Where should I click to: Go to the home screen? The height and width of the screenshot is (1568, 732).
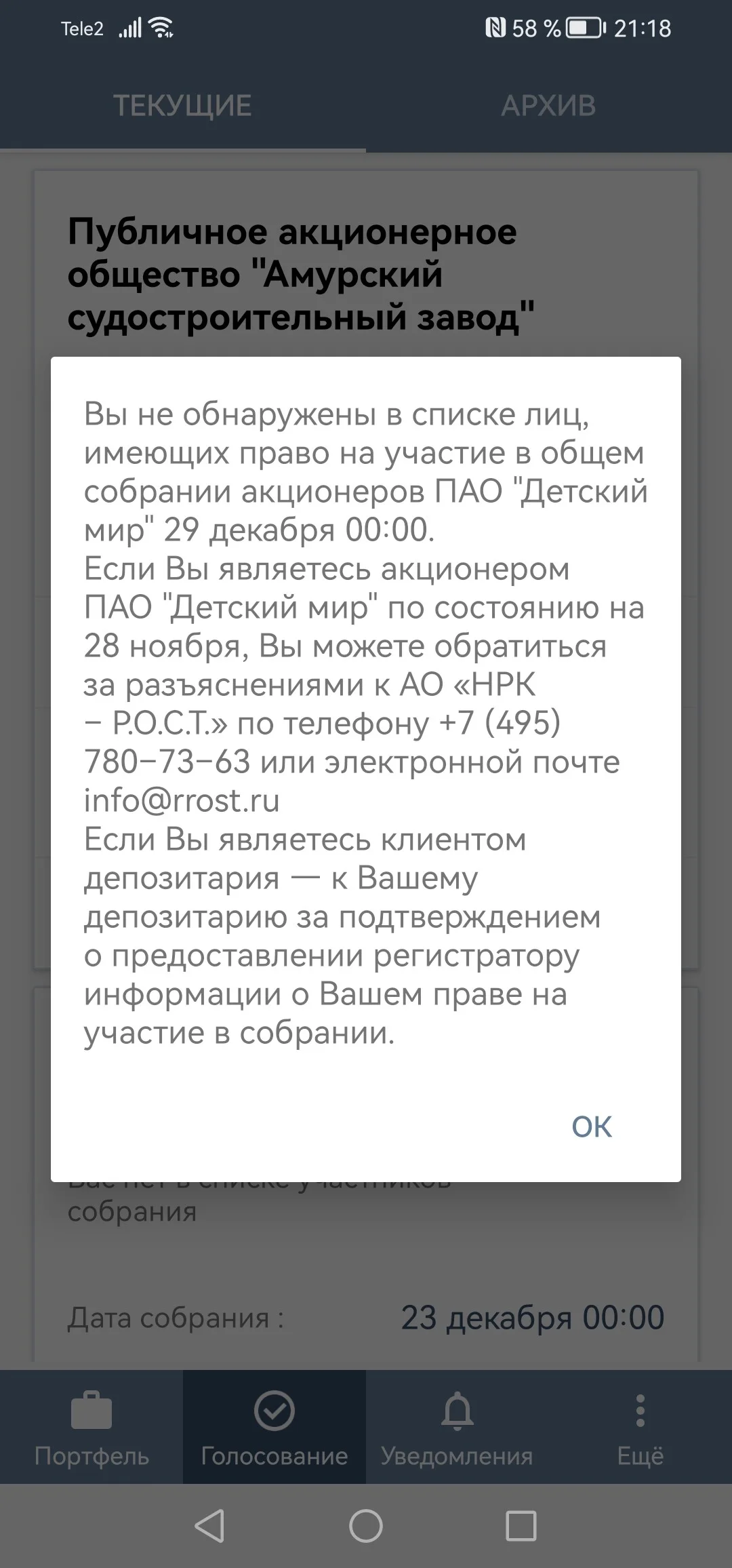click(x=366, y=1527)
